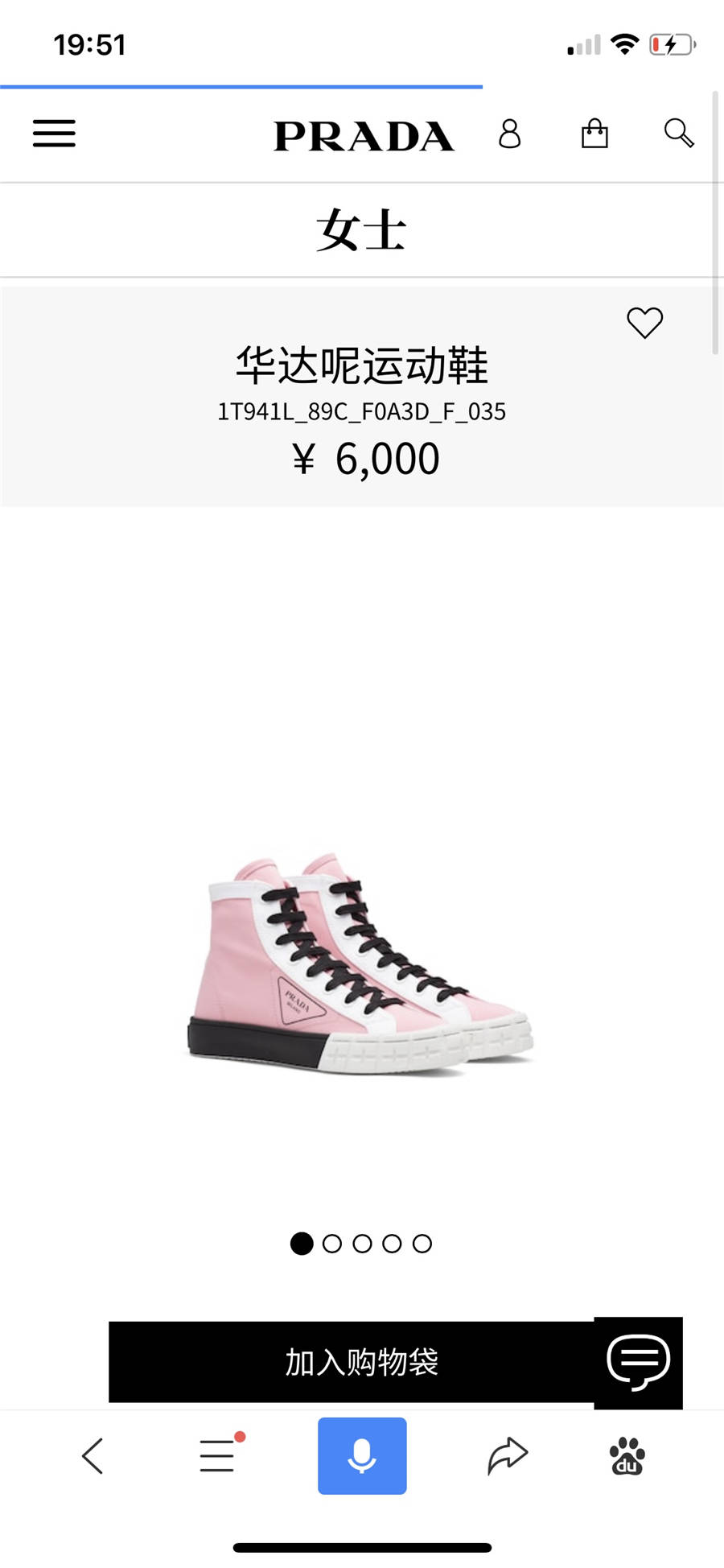Open the search magnifier

[x=679, y=133]
